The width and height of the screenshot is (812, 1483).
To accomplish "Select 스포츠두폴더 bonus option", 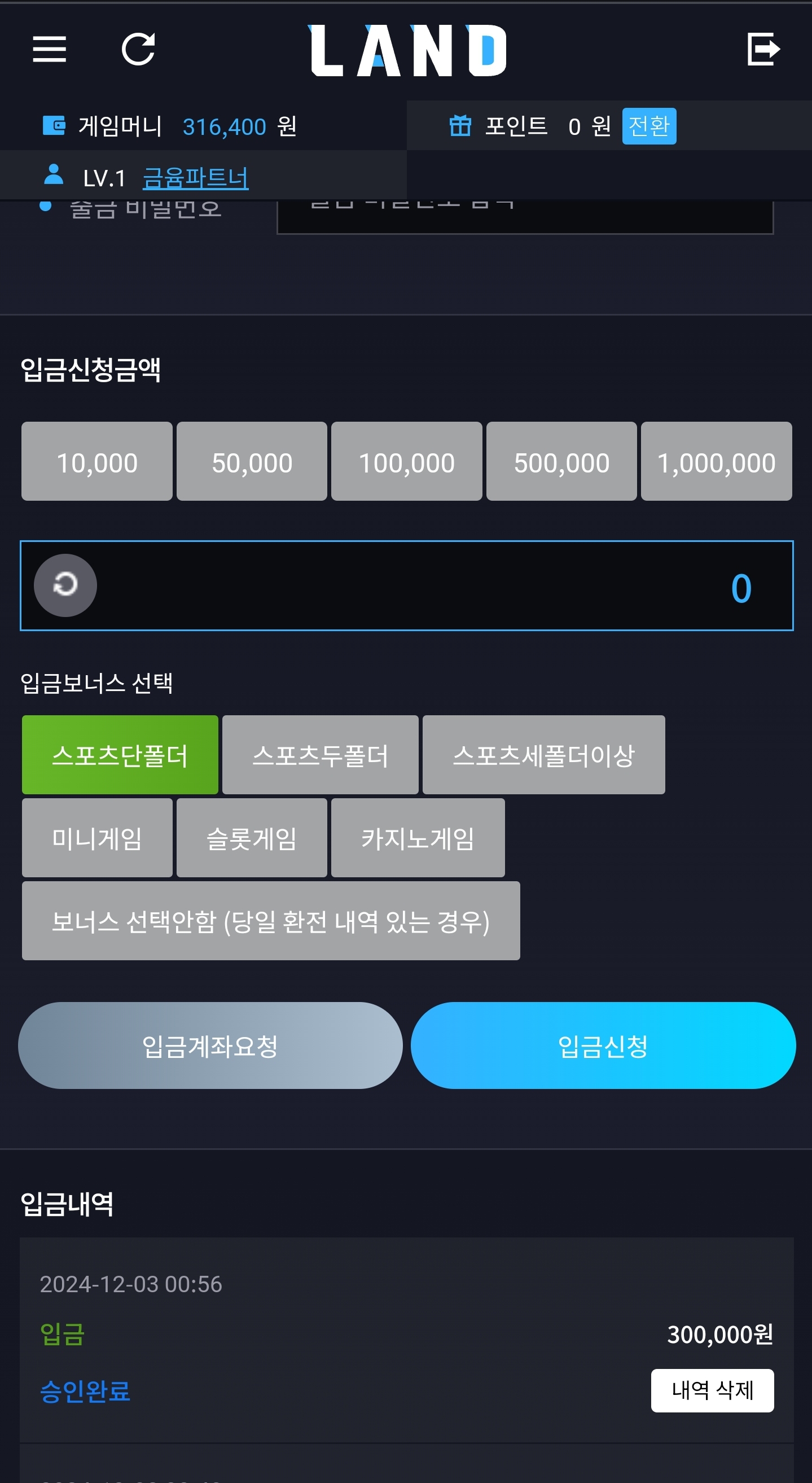I will tap(320, 755).
